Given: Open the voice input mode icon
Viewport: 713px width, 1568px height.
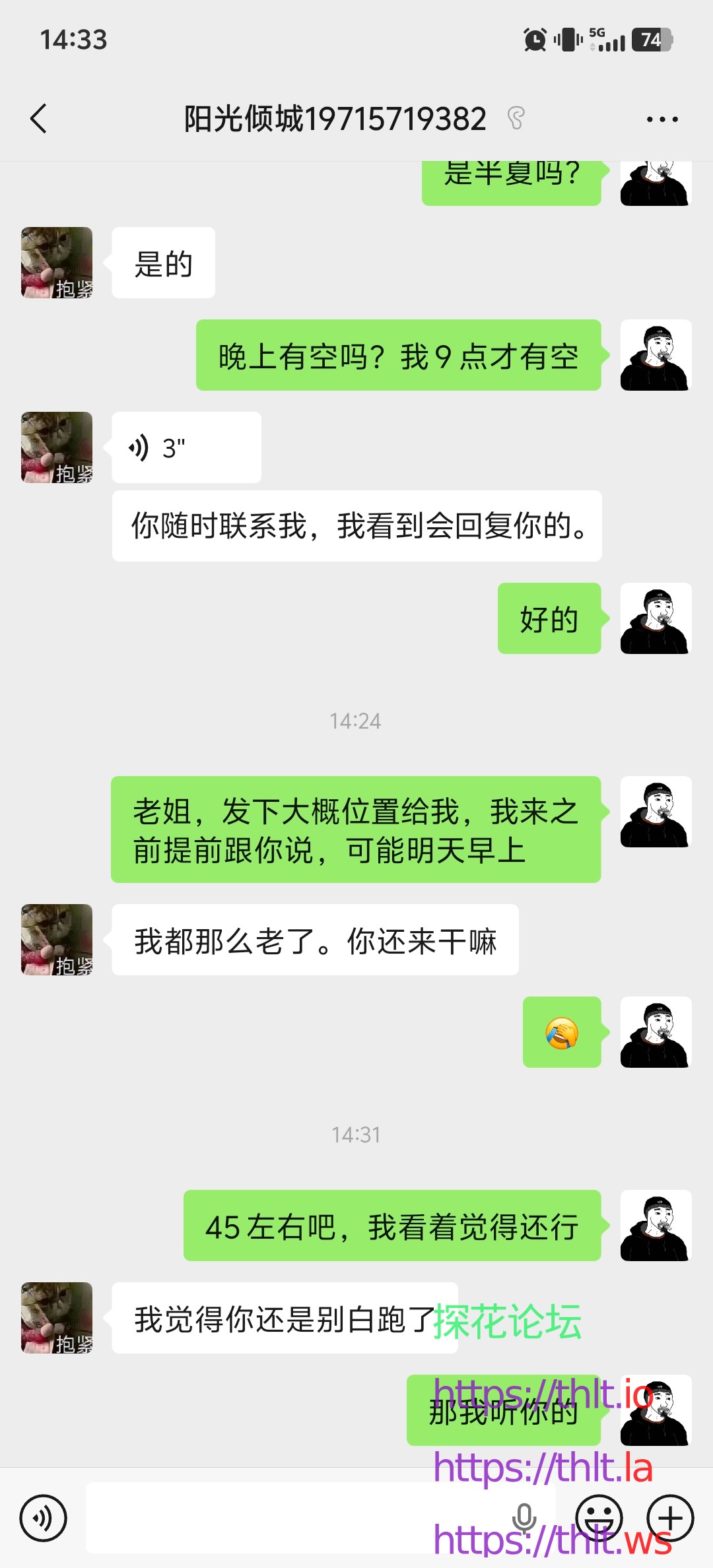Looking at the screenshot, I should (x=44, y=1517).
